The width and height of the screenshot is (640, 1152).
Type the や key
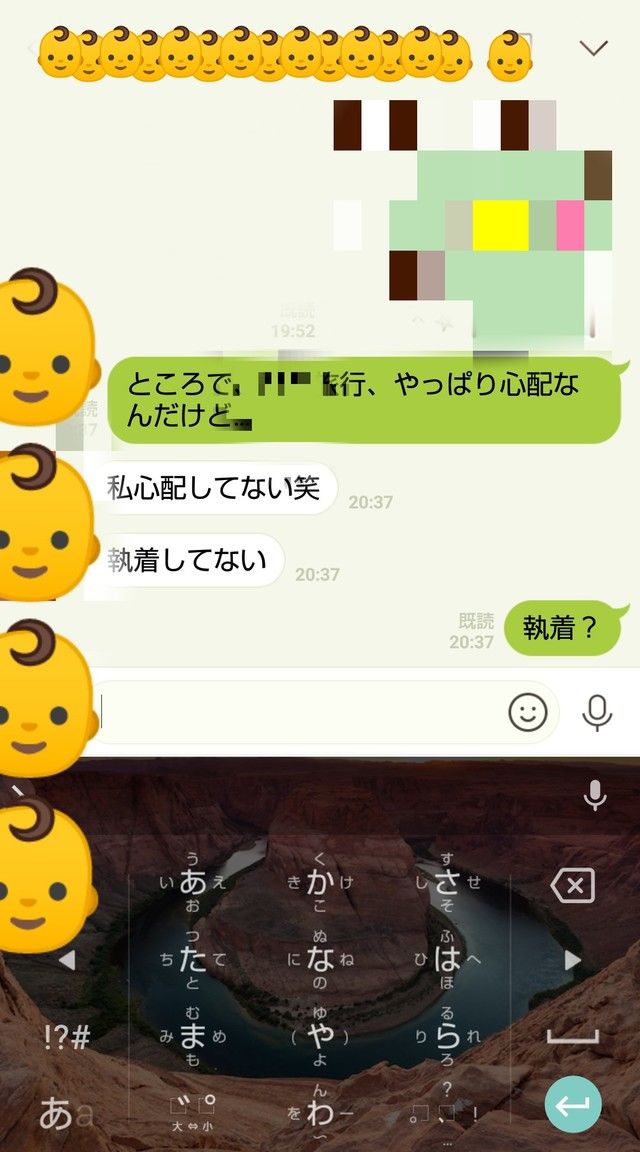click(x=320, y=1036)
